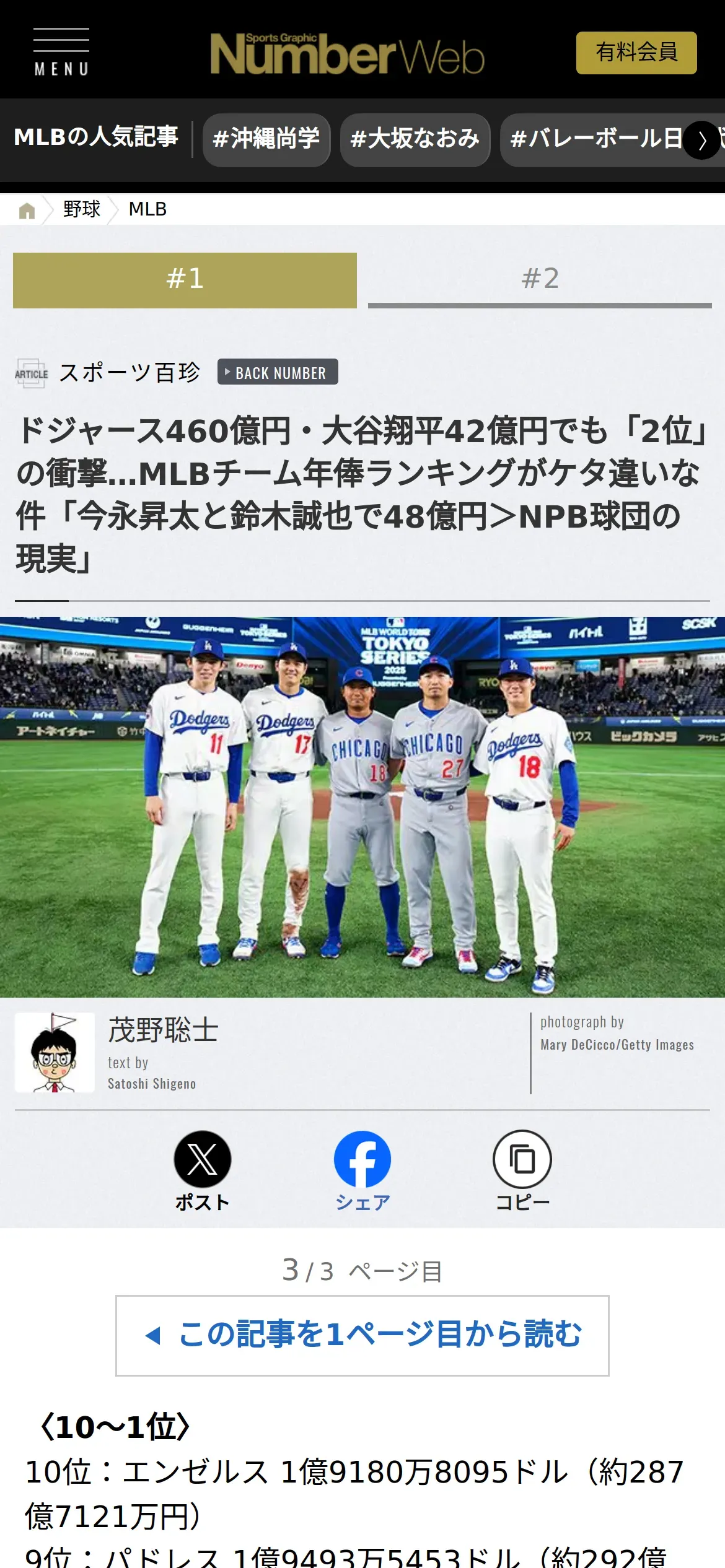Viewport: 725px width, 1568px height.
Task: Tap the 有料会員 button
Action: 636,53
